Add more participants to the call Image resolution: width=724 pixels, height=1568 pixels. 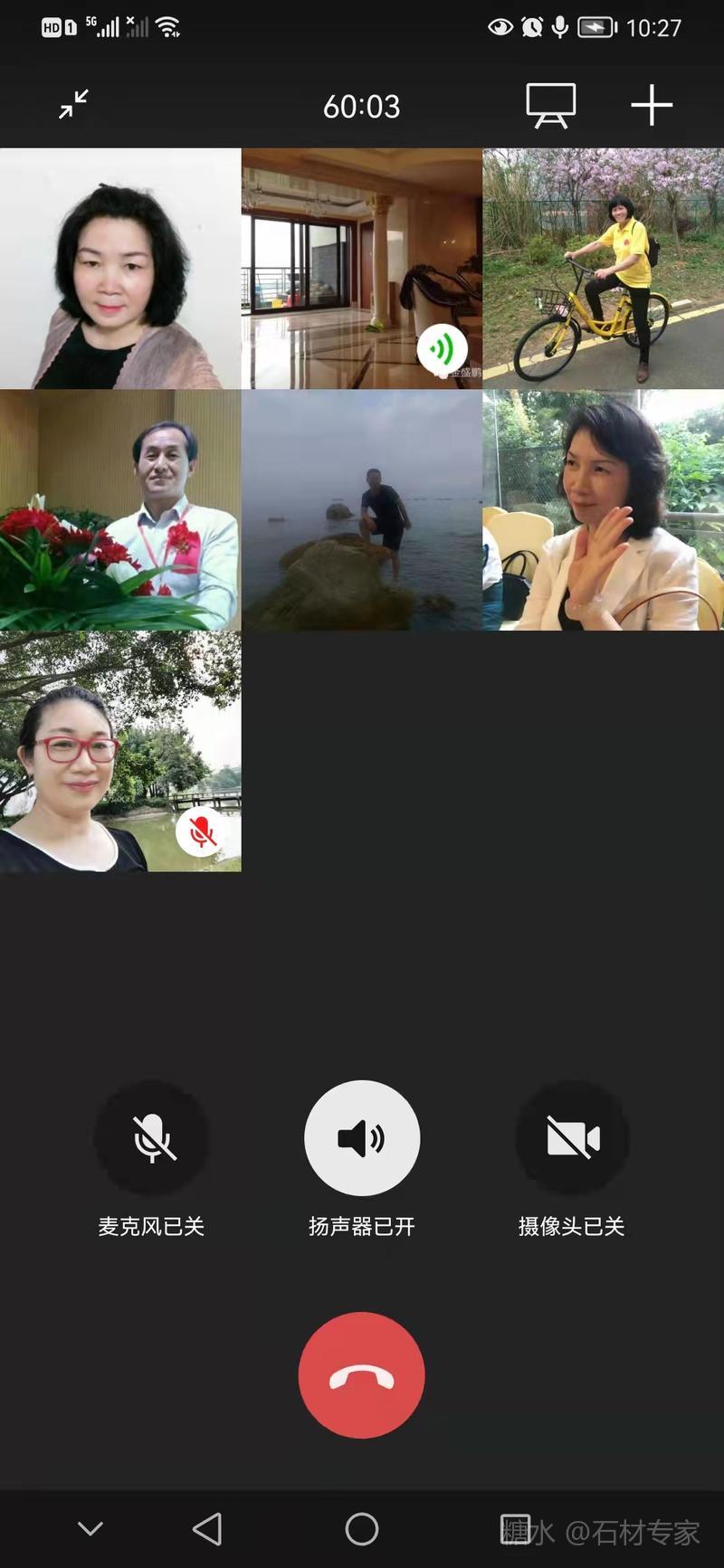[x=652, y=105]
